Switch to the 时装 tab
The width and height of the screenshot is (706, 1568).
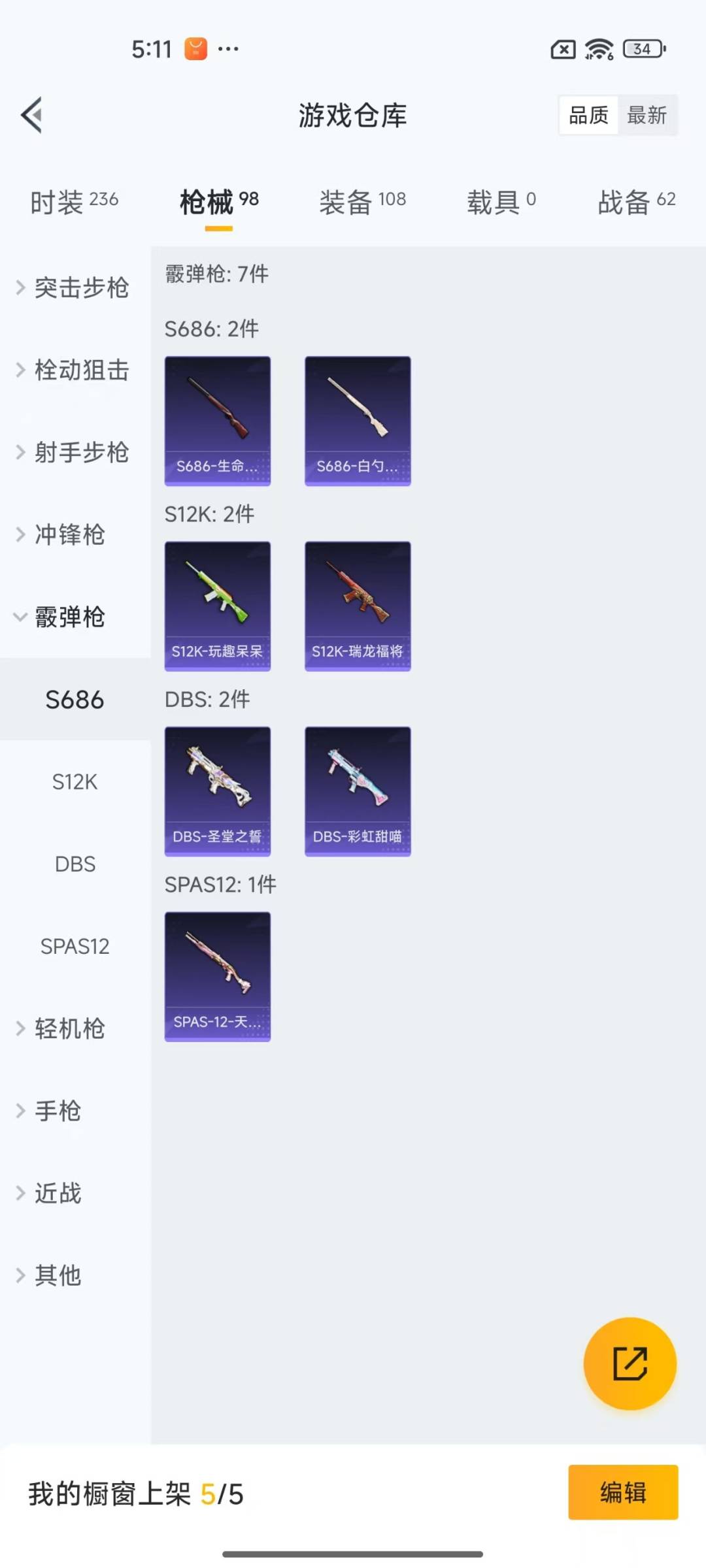click(x=74, y=201)
